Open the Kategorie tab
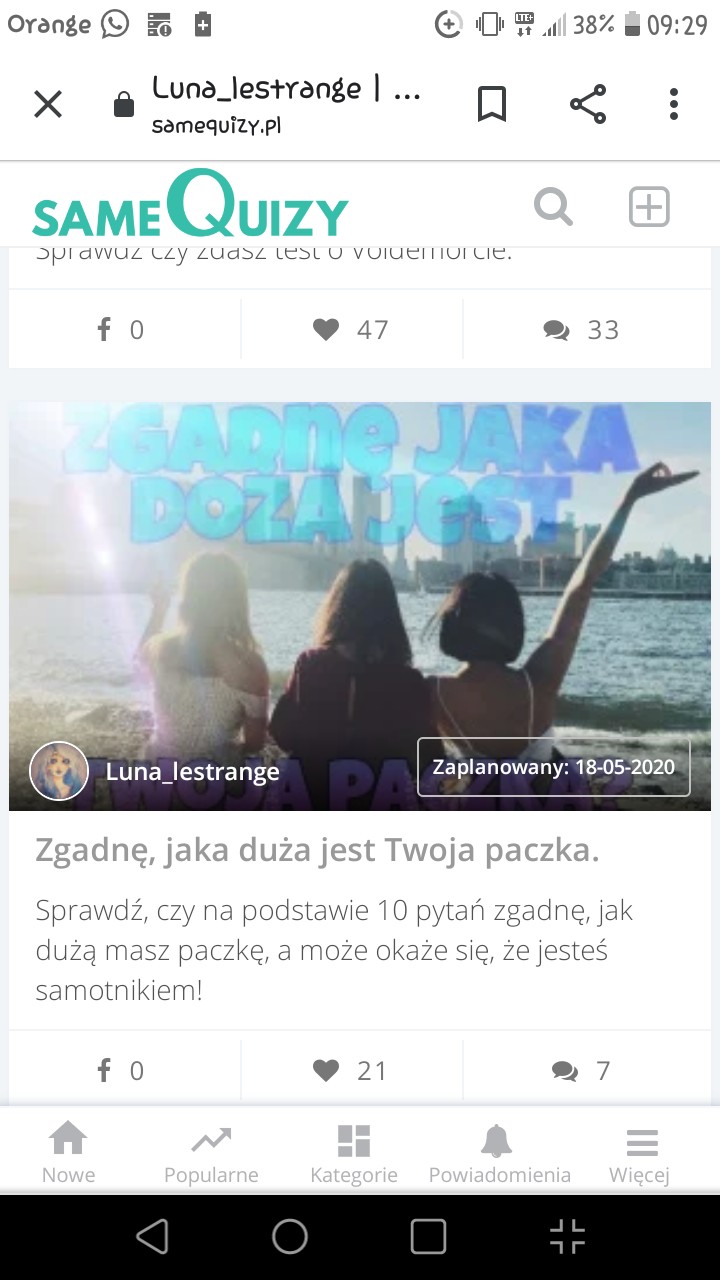 coord(354,1153)
